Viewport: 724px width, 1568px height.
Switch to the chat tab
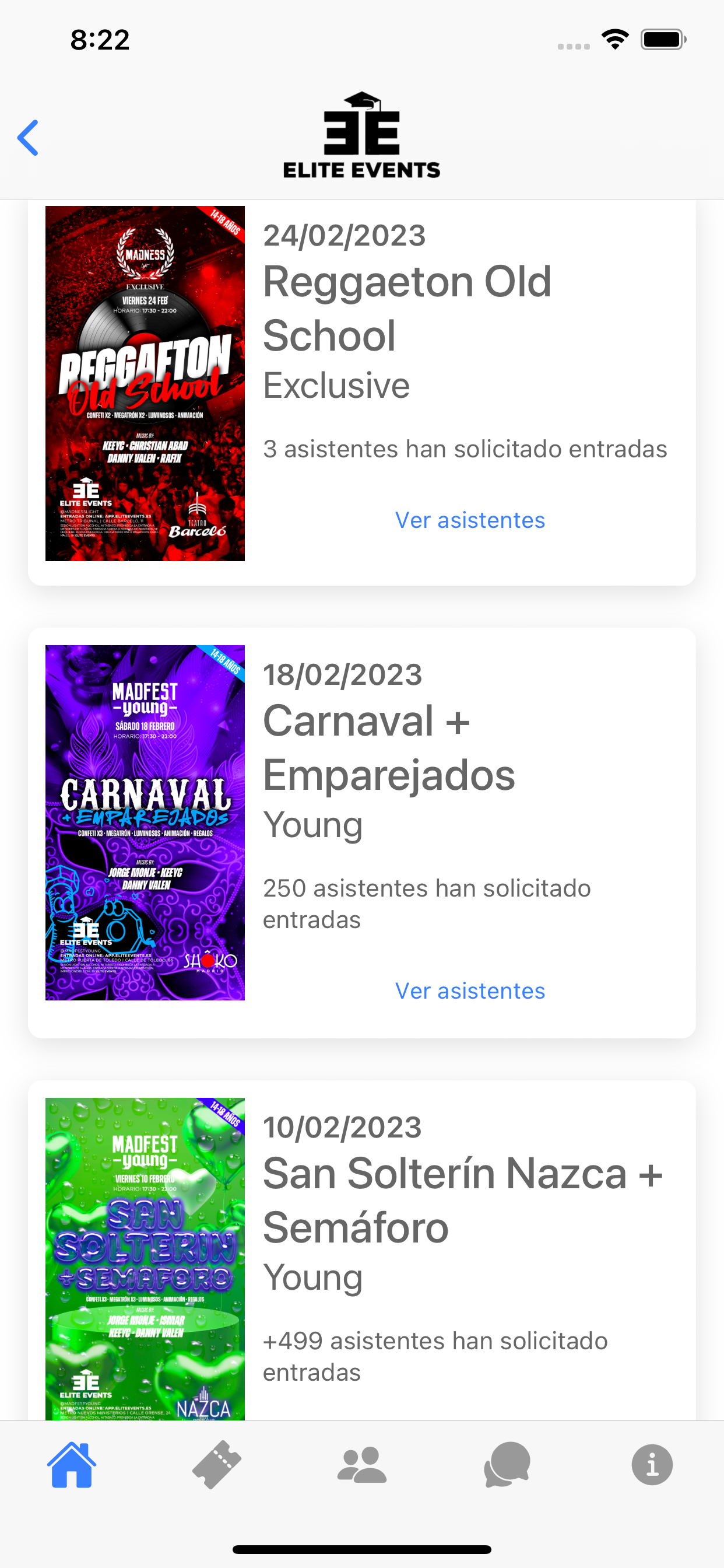pyautogui.click(x=507, y=1465)
